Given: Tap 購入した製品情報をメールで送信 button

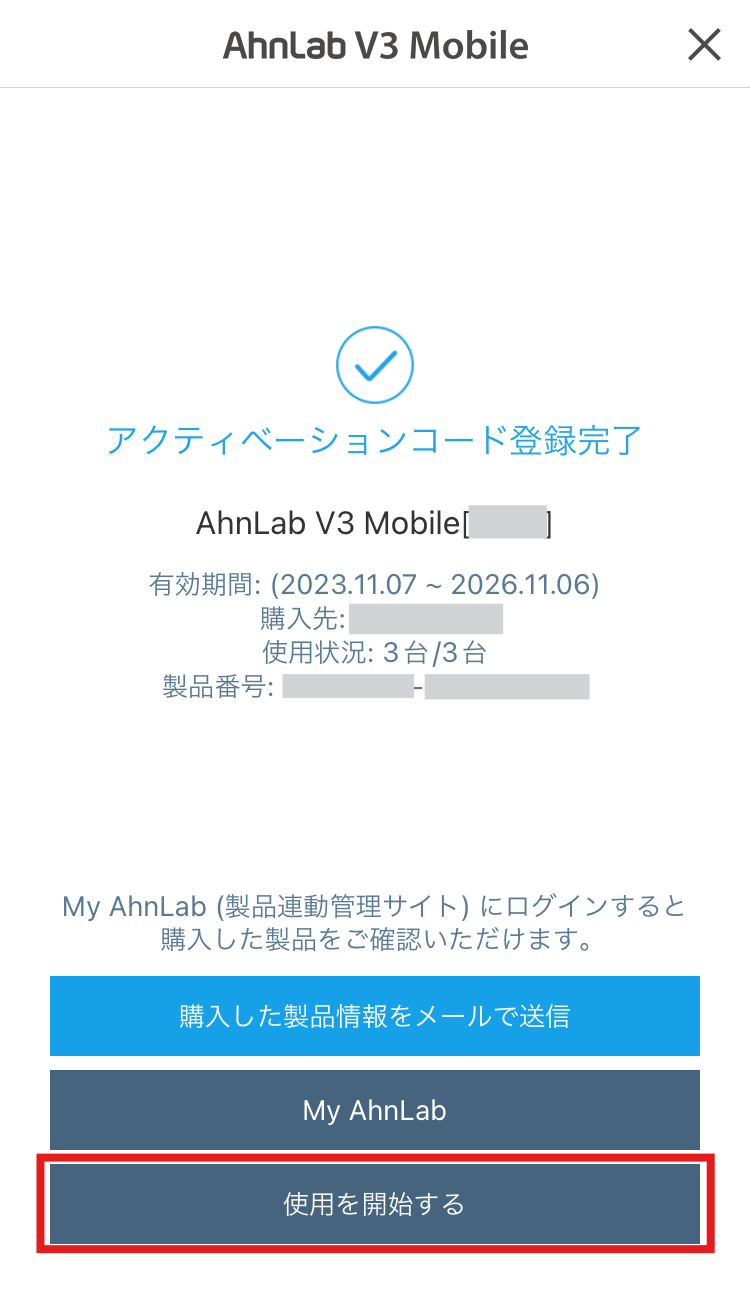Looking at the screenshot, I should point(375,1016).
